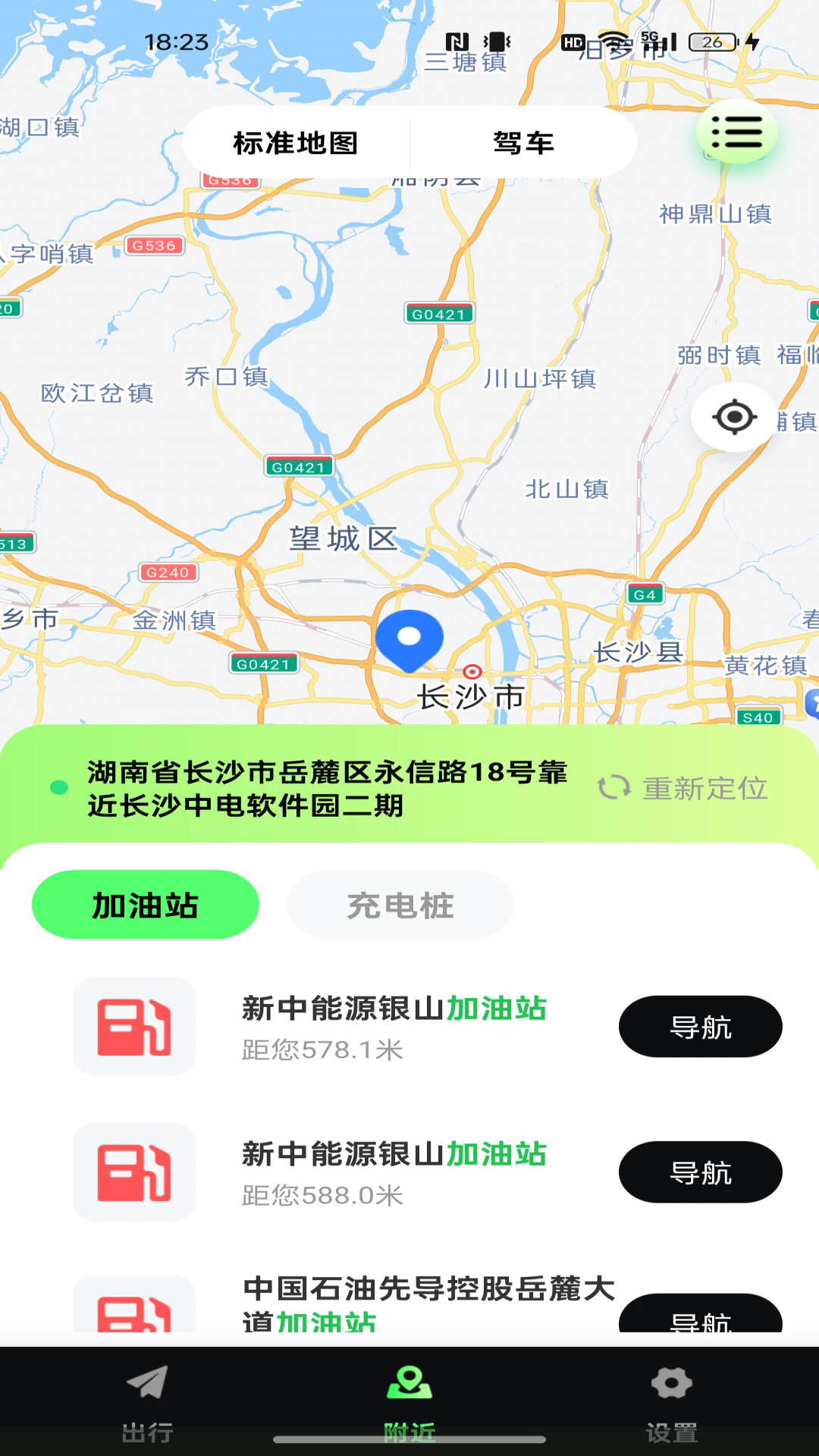Open the 新中能源银山加油站 578.1米 entry
The width and height of the screenshot is (819, 1456).
coord(394,1025)
